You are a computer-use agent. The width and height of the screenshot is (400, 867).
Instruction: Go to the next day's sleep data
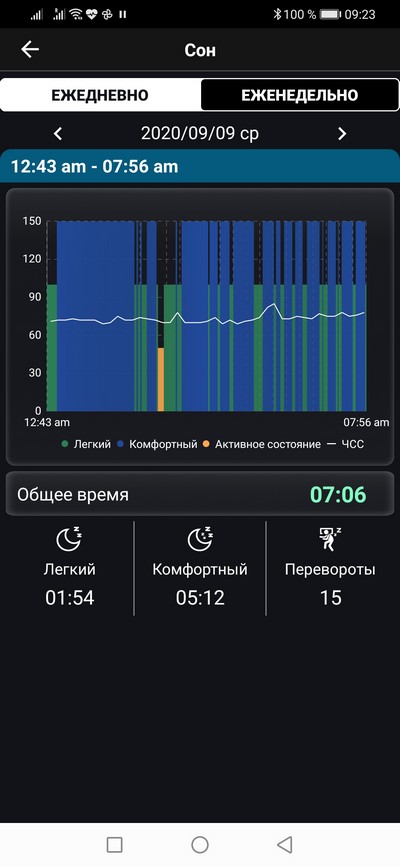coord(342,134)
